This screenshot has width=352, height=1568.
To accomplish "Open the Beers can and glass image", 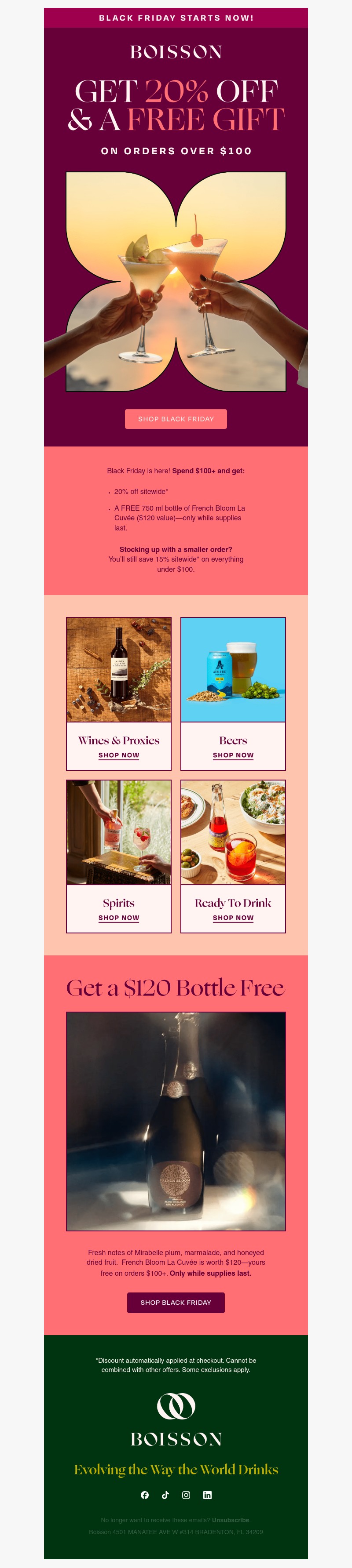I will [233, 670].
